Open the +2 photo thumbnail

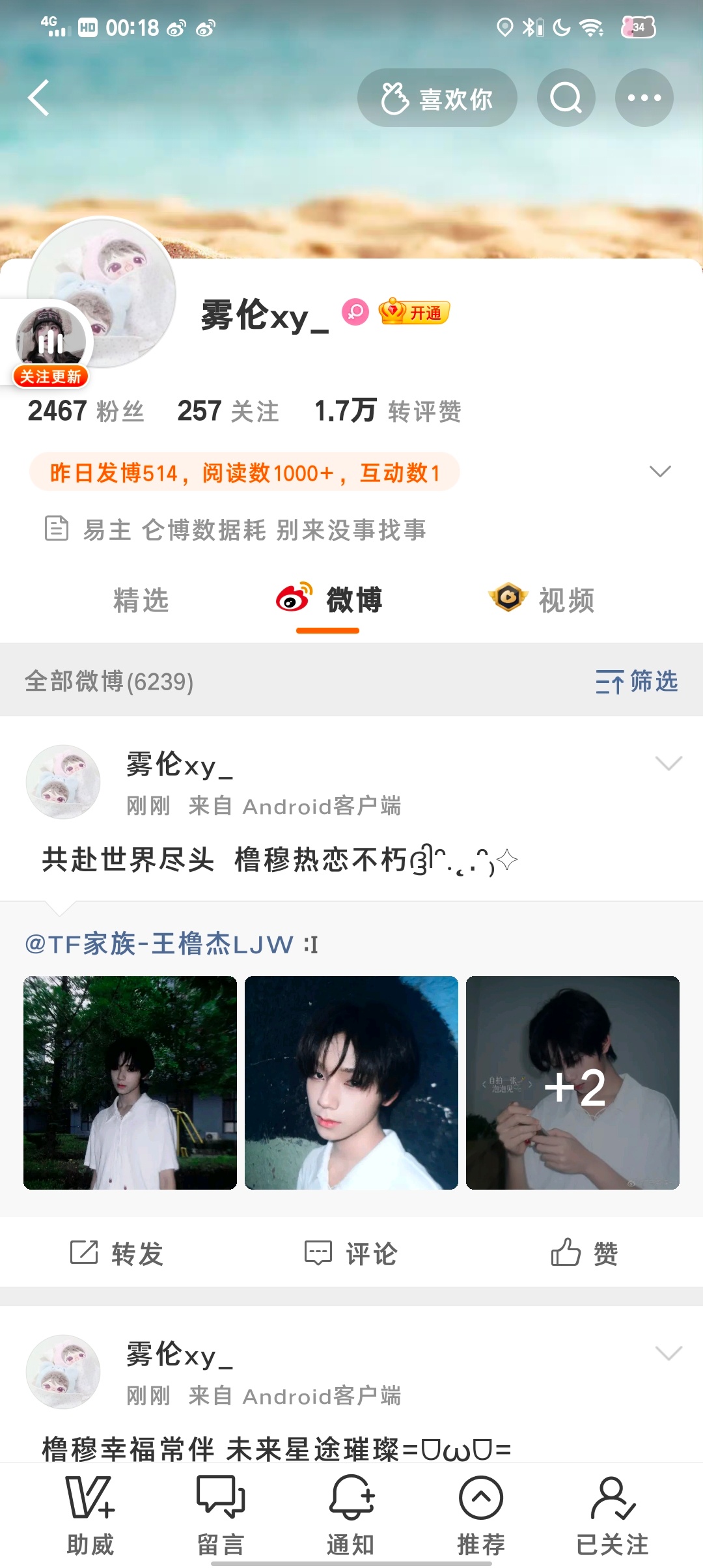click(573, 1082)
